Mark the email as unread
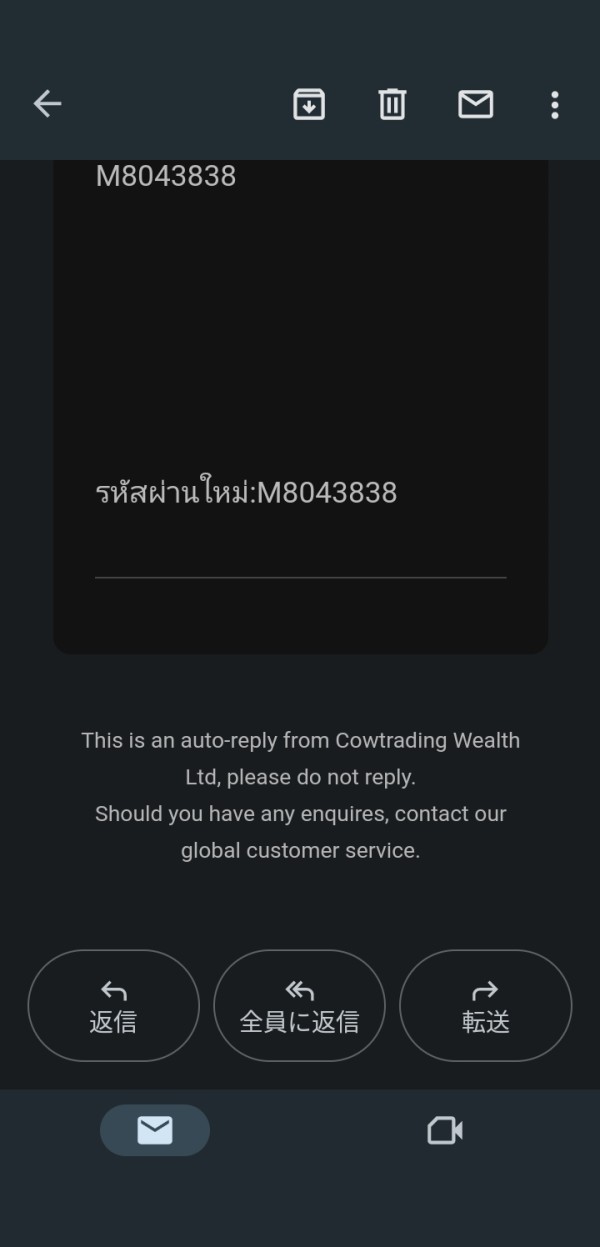The height and width of the screenshot is (1247, 600). [x=475, y=104]
